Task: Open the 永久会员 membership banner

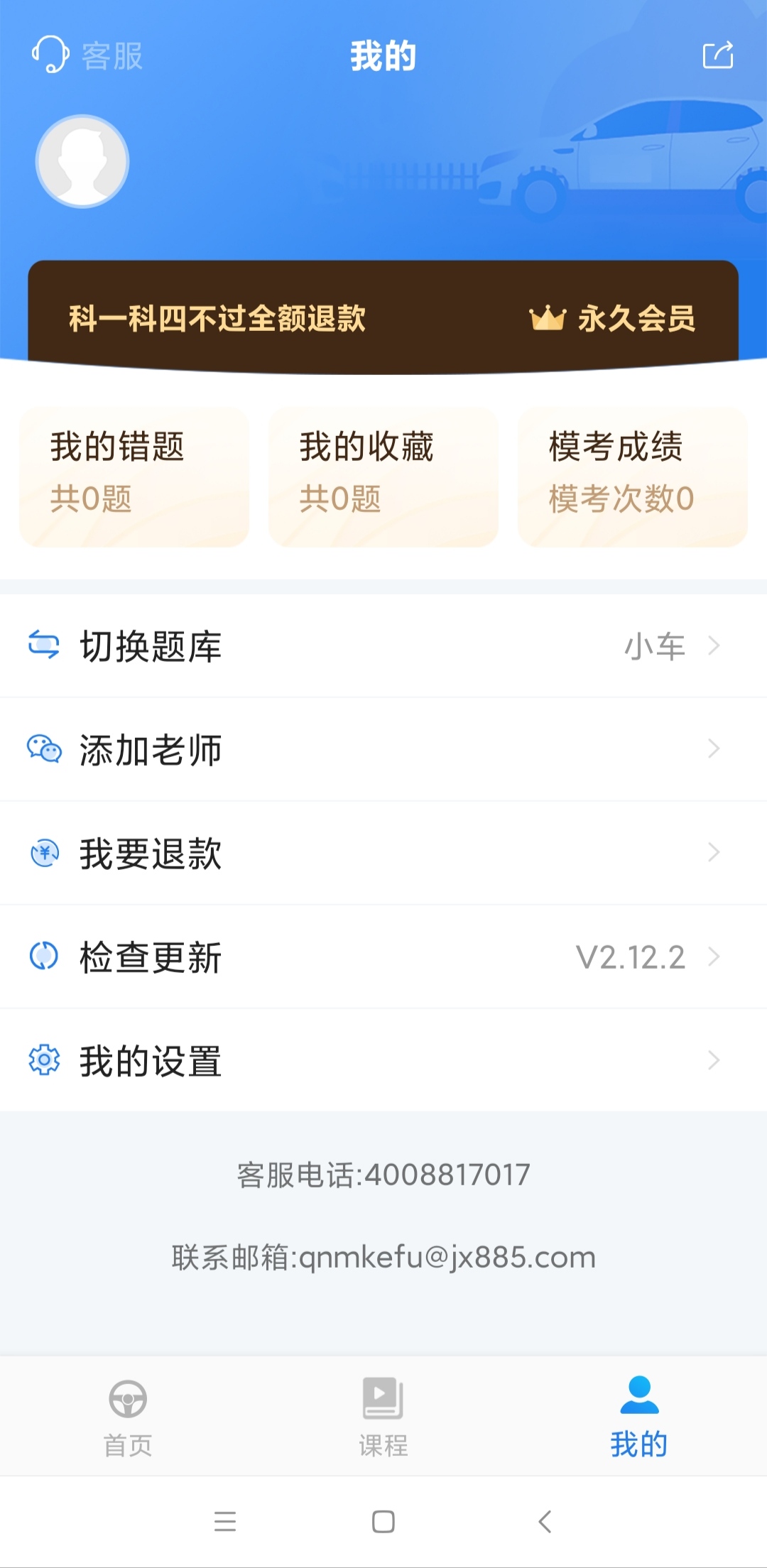Action: tap(383, 318)
